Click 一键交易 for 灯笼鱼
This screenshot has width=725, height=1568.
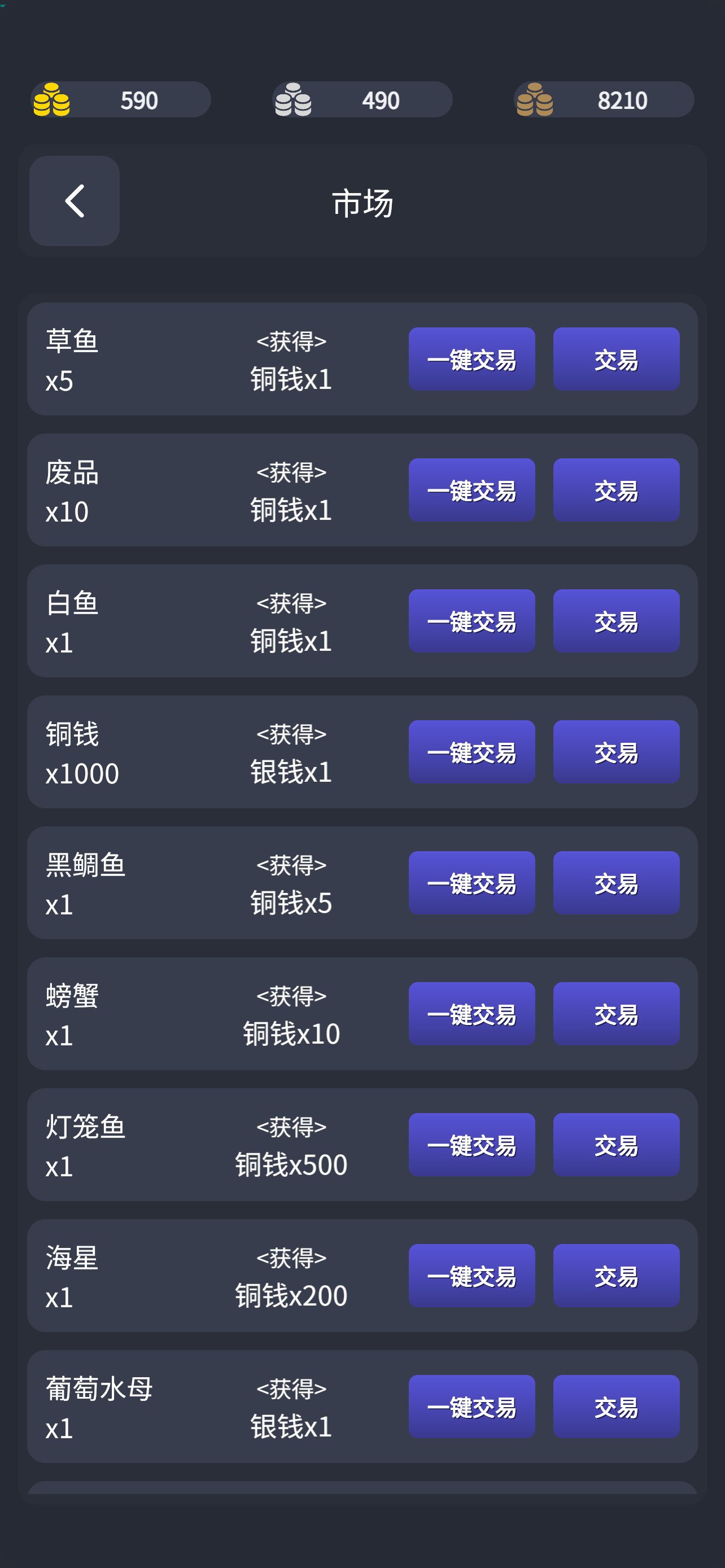472,1145
